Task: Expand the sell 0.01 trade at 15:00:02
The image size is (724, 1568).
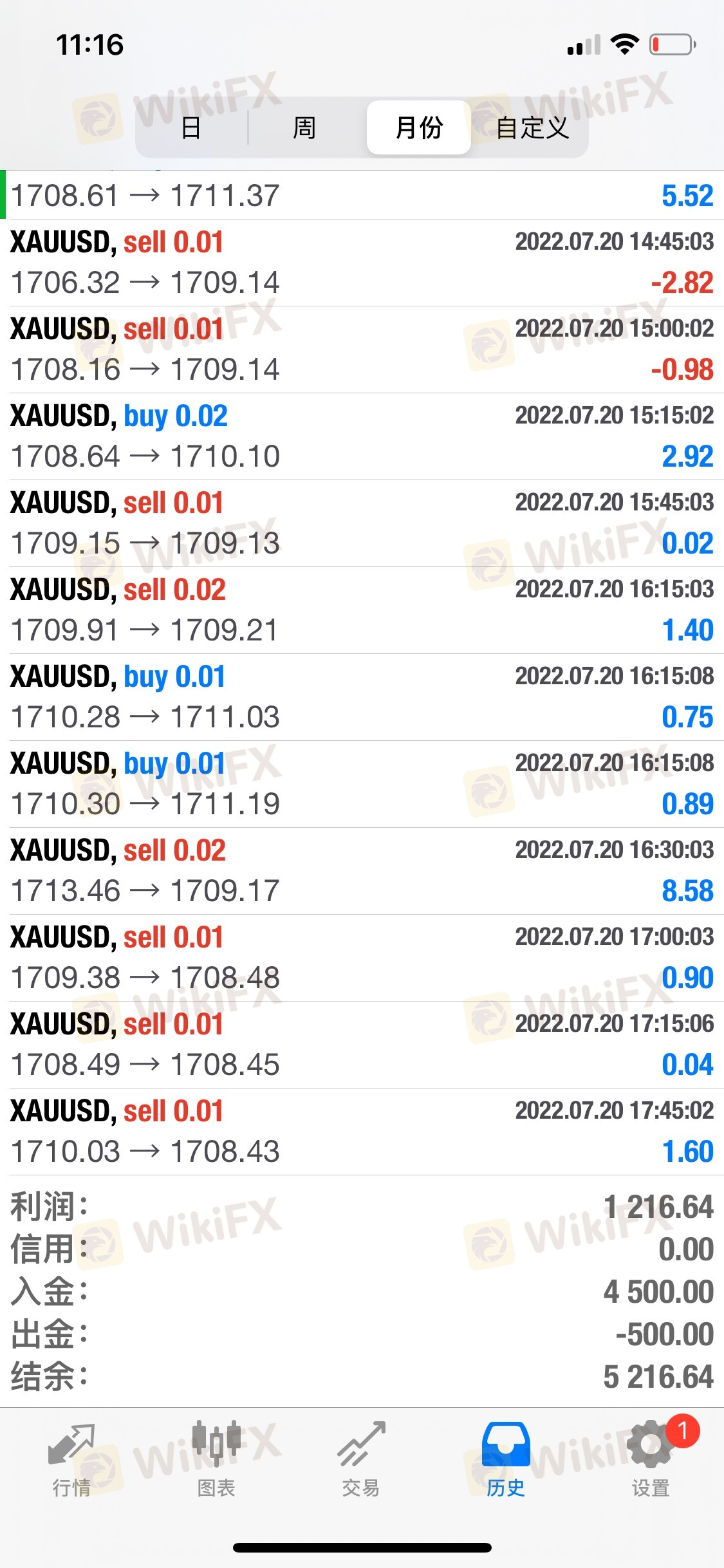Action: tap(362, 350)
